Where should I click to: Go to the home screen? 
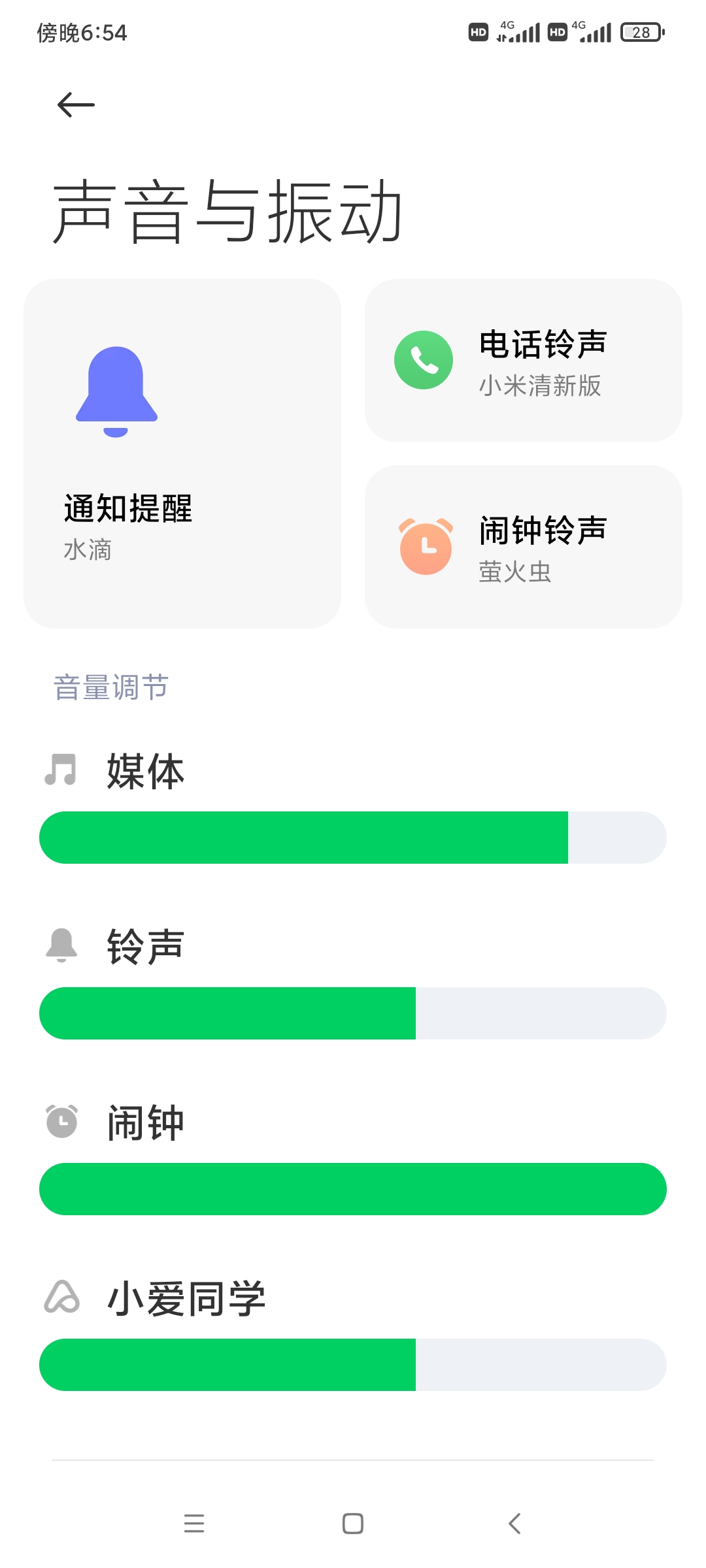pyautogui.click(x=353, y=1524)
